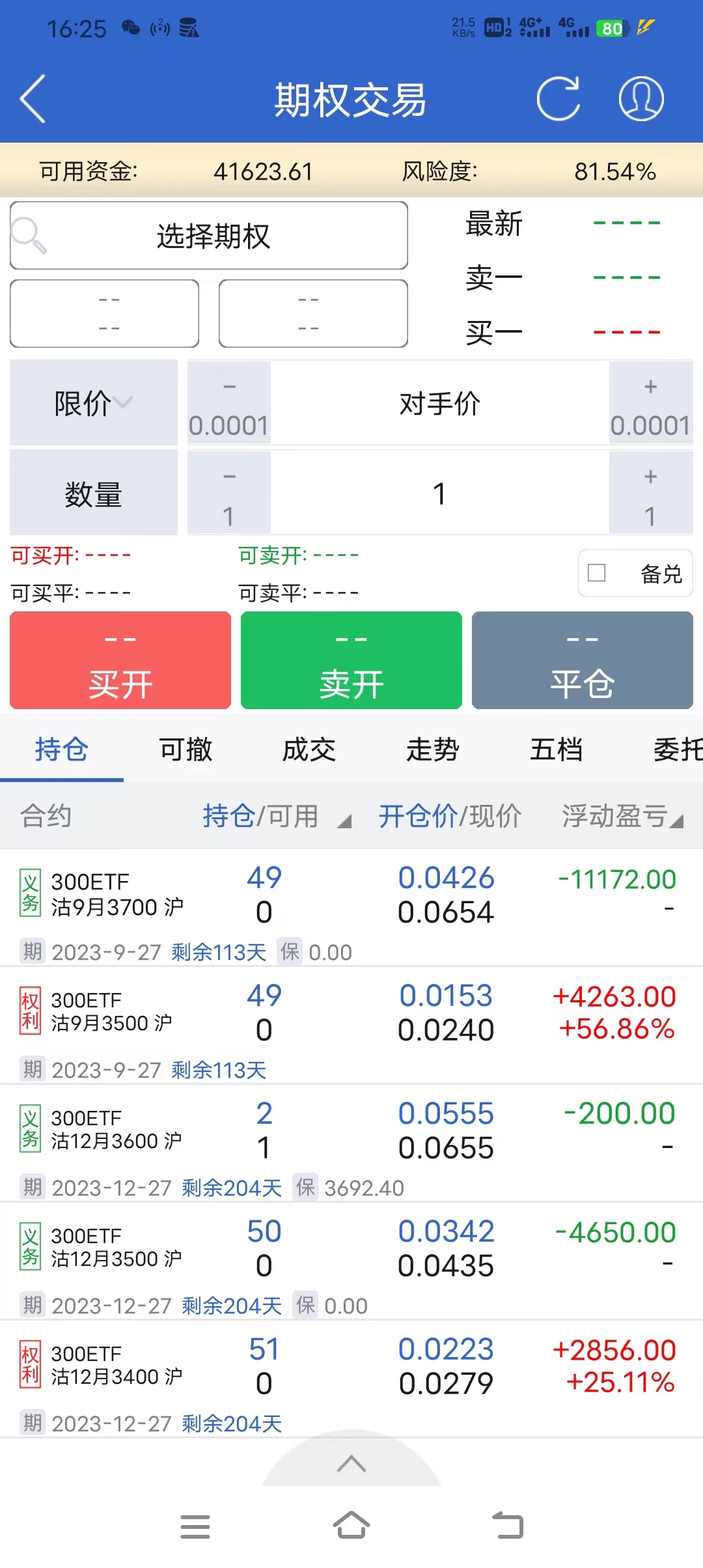Decrease quantity by 1
703x1568 pixels.
point(229,494)
